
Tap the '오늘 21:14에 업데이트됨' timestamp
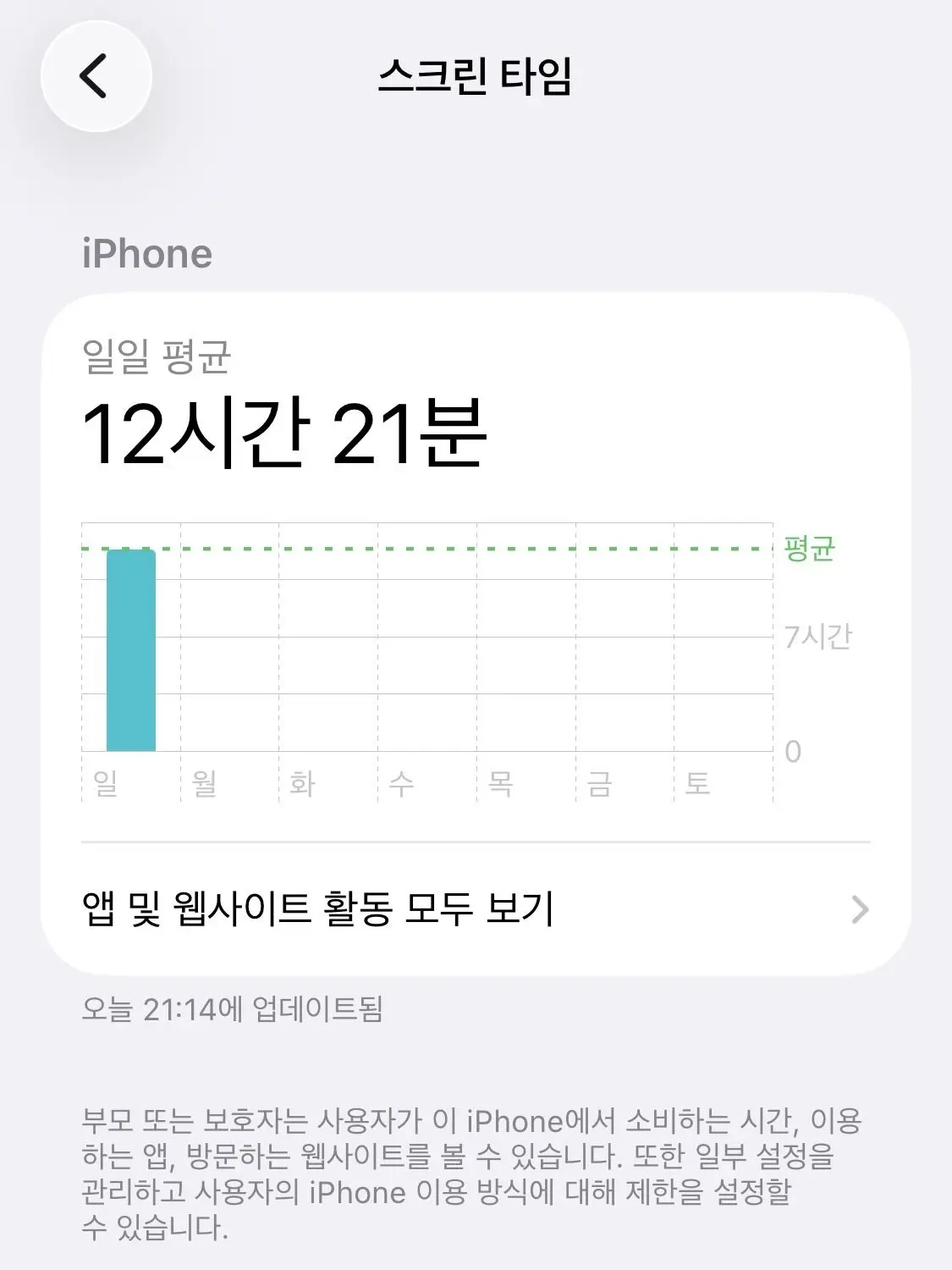pos(233,1008)
